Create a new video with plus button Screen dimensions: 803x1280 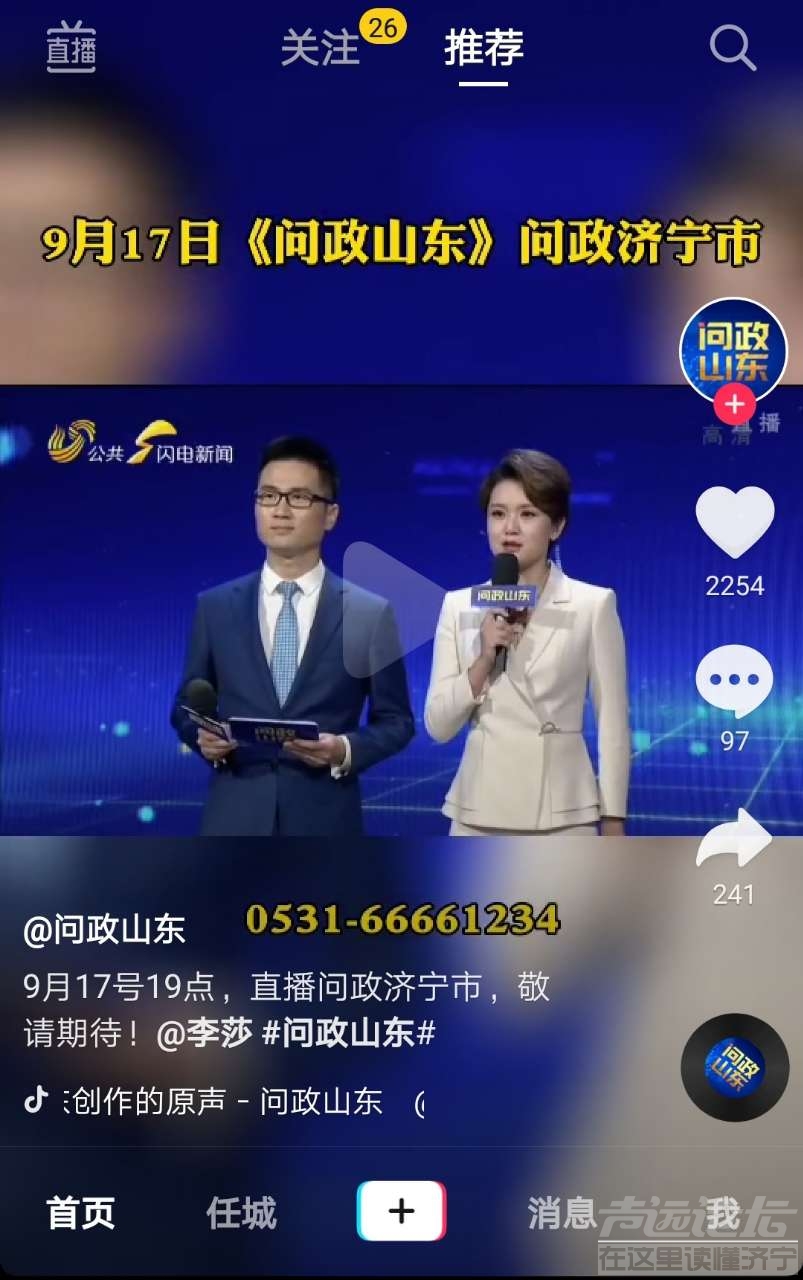[401, 1212]
